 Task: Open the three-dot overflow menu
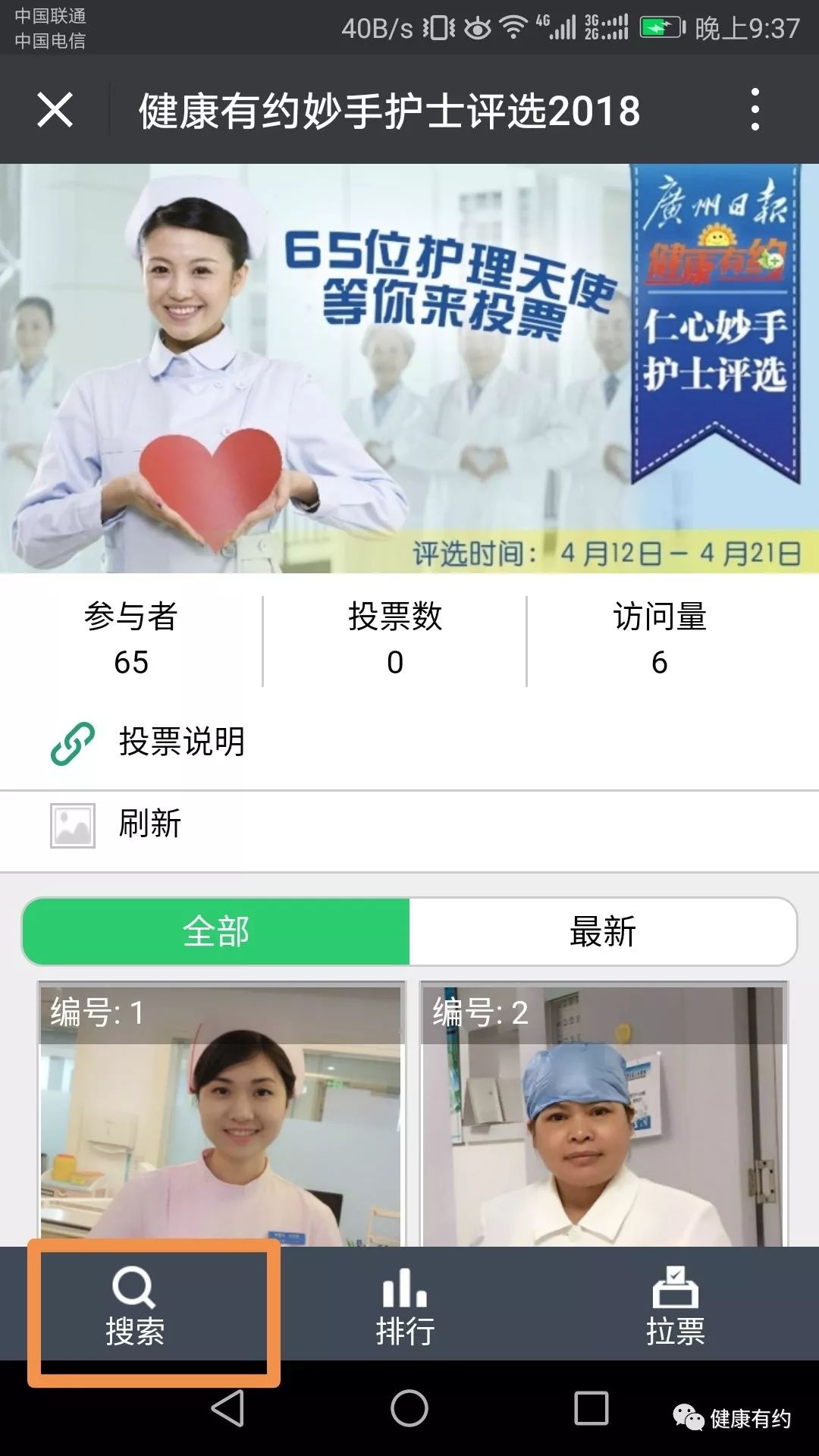(755, 109)
